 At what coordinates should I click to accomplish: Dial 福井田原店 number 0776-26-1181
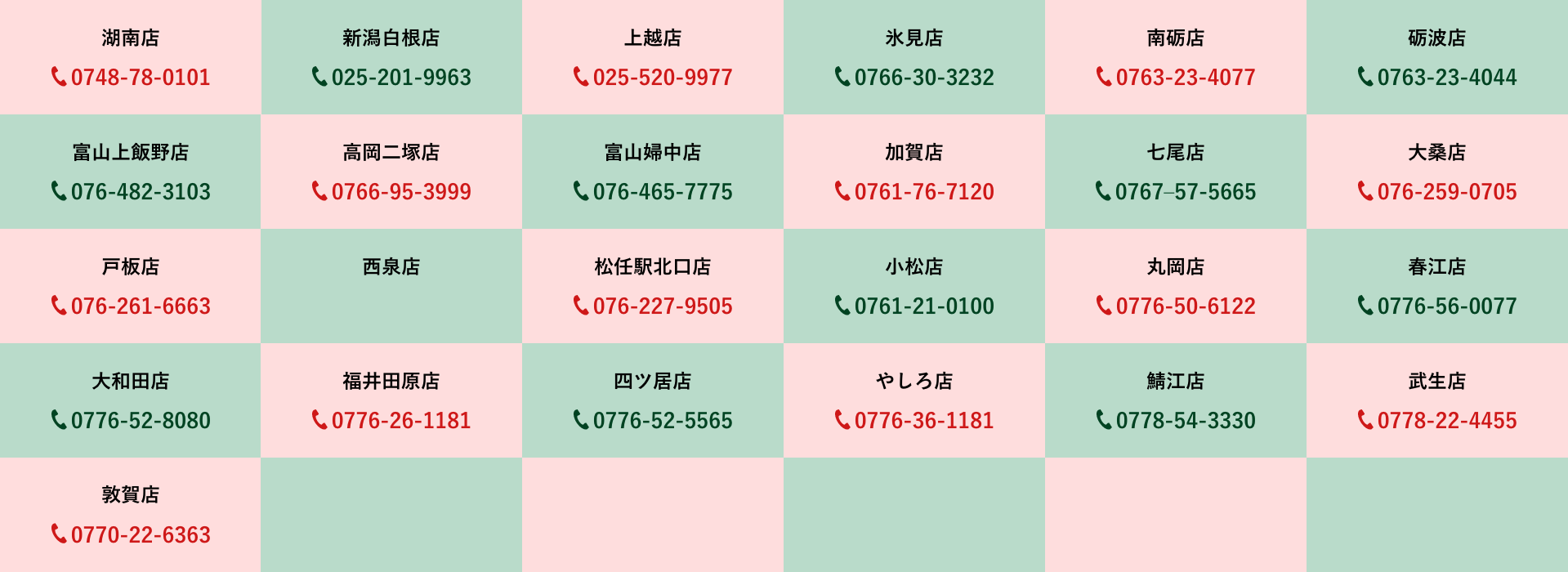pos(391,421)
